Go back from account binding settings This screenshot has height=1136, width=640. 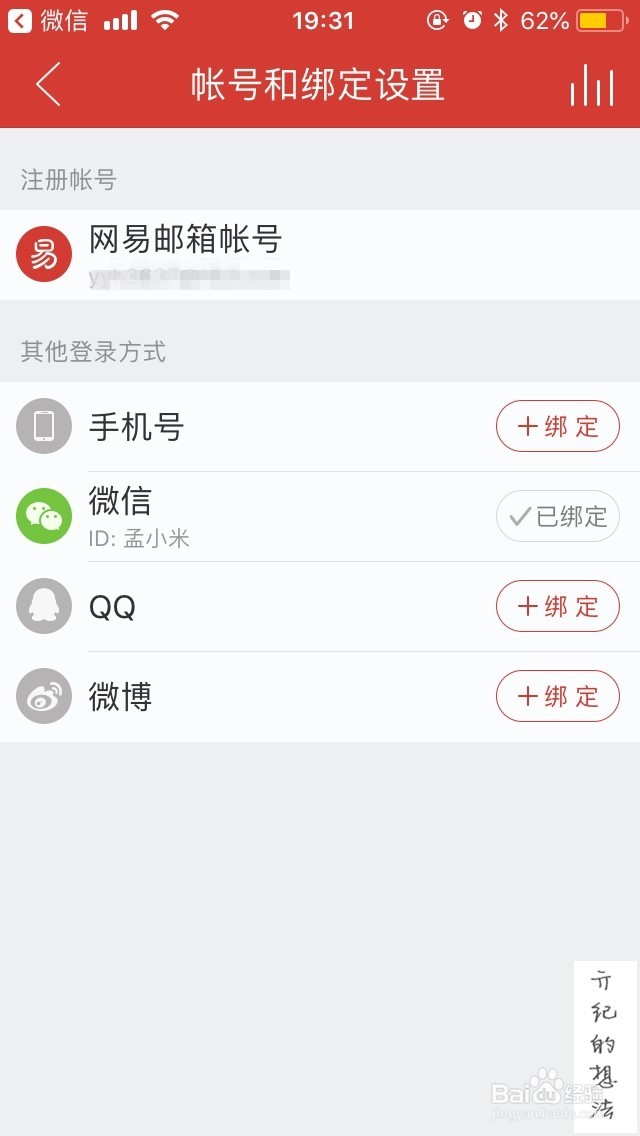(x=48, y=84)
